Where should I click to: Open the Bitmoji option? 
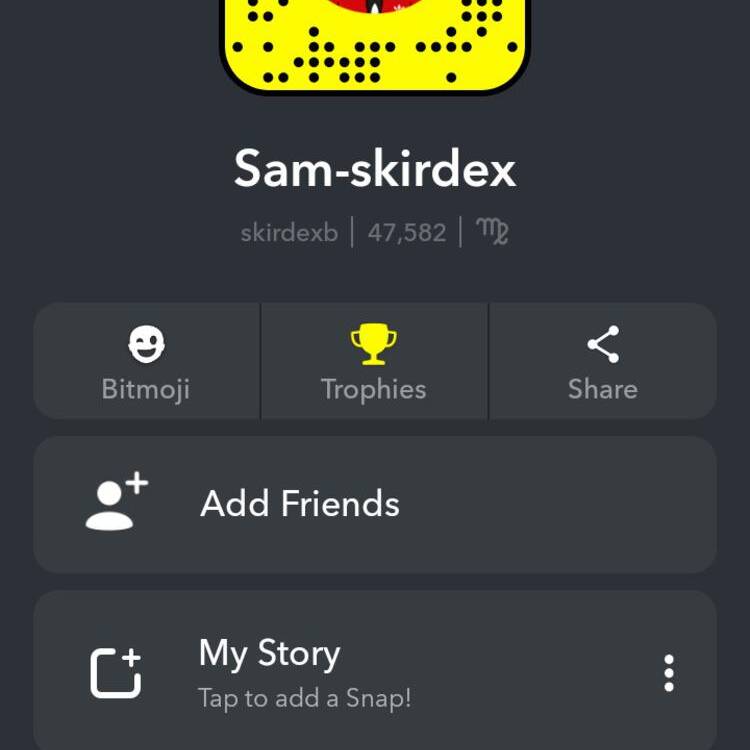pyautogui.click(x=146, y=362)
